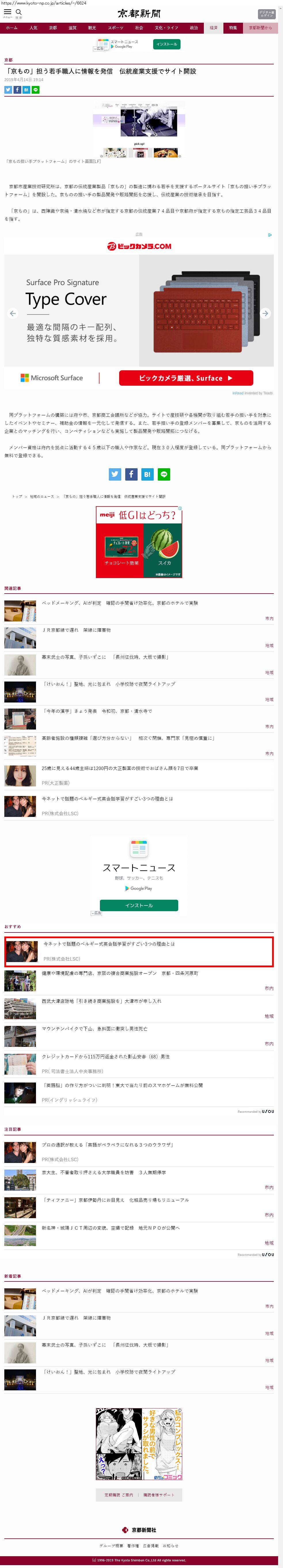Viewport: 283px width, 1568px height.
Task: Open the related article ＪＲ京都線で遅れ
Action: (76, 630)
